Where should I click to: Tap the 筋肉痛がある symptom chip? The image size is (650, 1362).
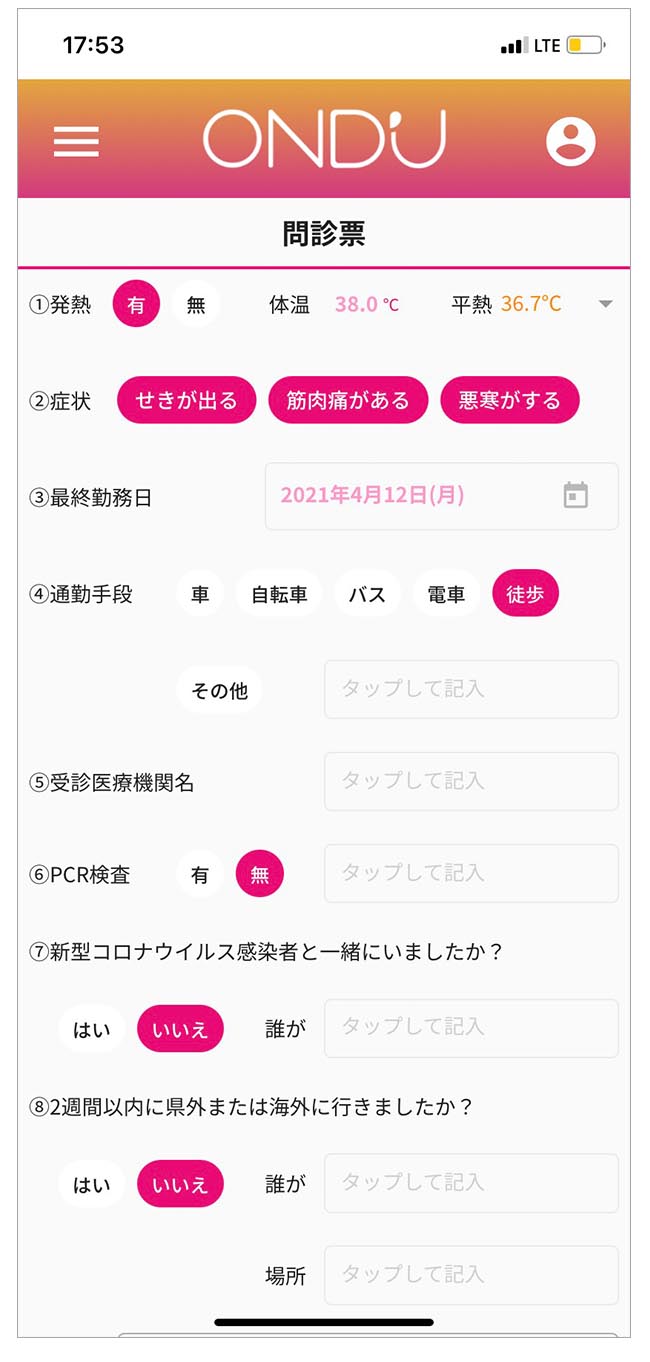[x=348, y=401]
